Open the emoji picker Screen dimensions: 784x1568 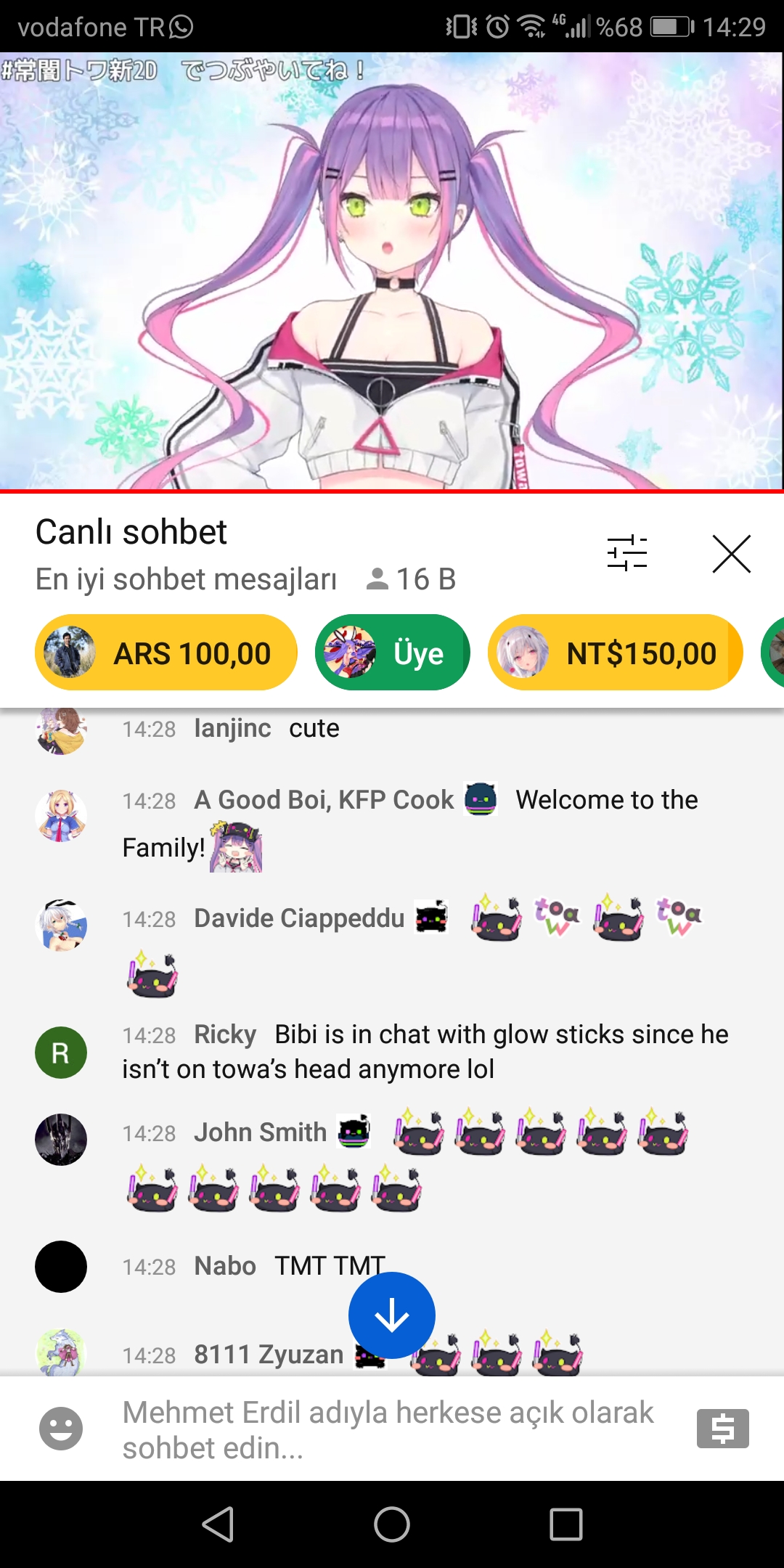(61, 1428)
